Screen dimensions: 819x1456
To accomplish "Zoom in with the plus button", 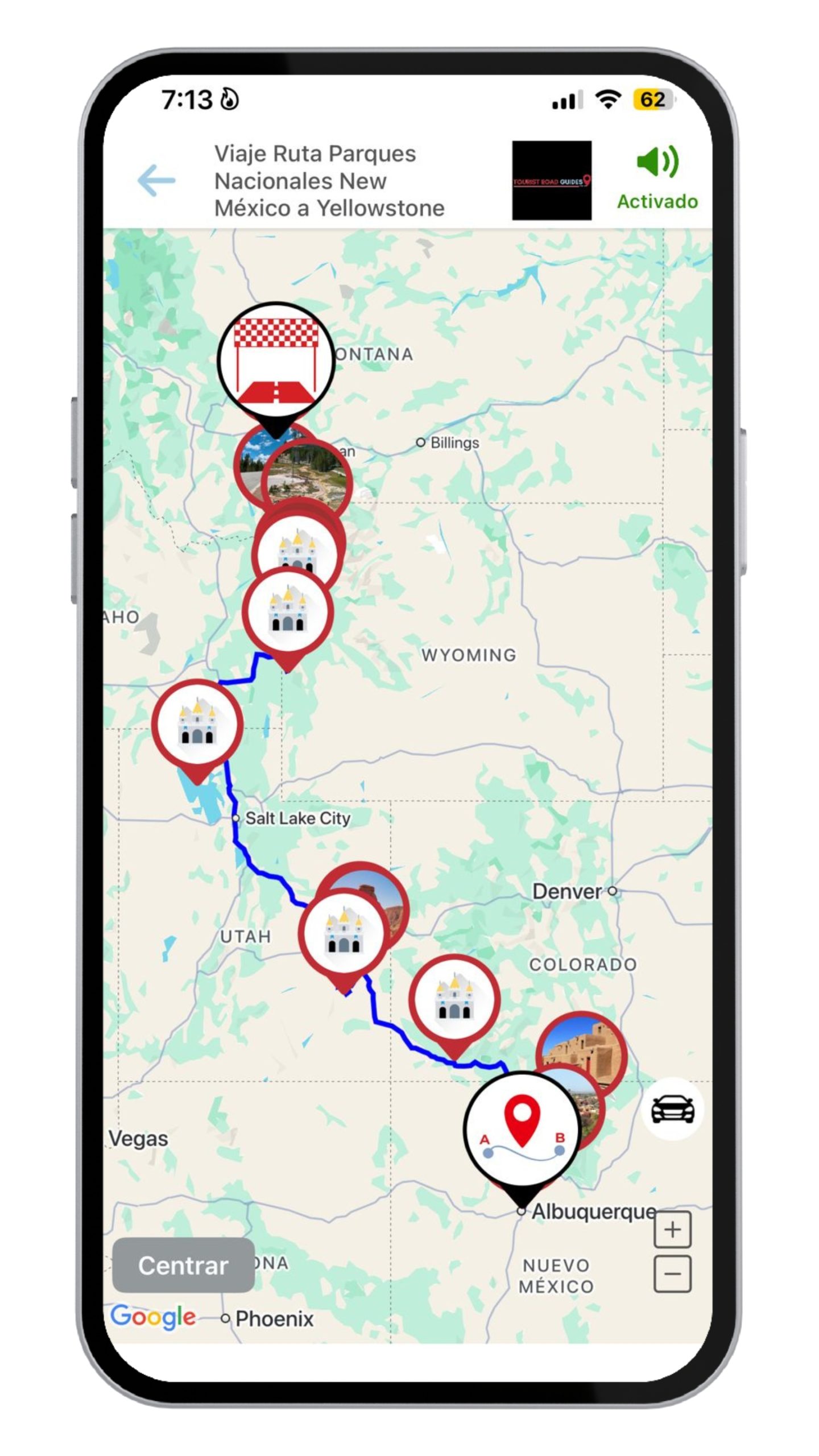I will click(x=672, y=1230).
